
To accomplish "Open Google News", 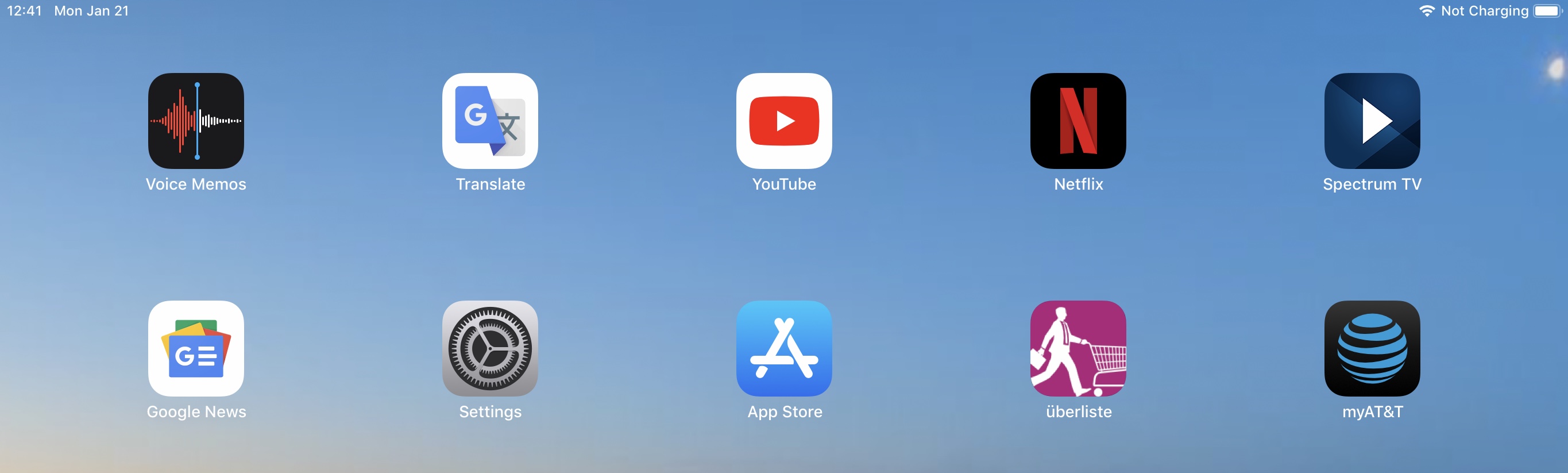I will pos(196,348).
